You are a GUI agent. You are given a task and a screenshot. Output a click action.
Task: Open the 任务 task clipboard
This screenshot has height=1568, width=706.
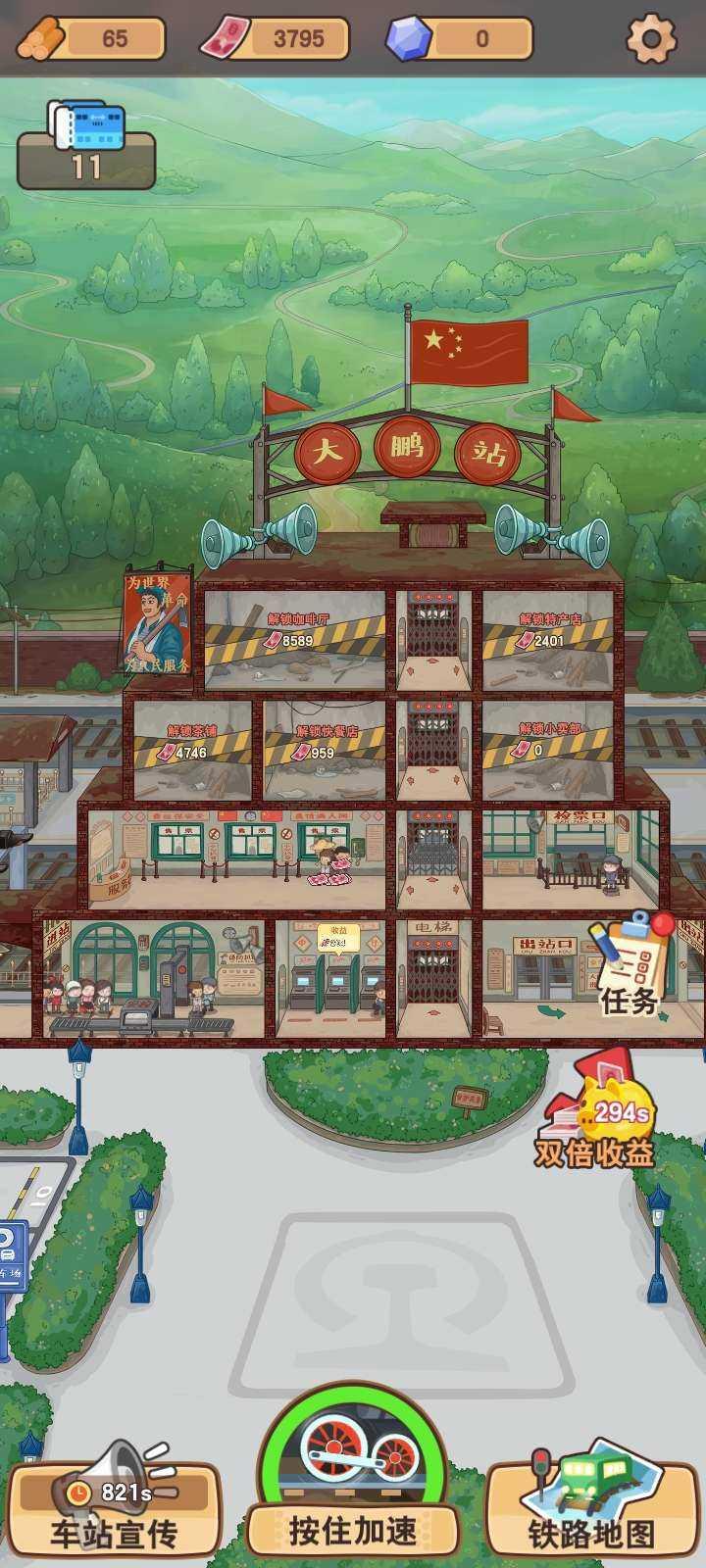point(632,965)
